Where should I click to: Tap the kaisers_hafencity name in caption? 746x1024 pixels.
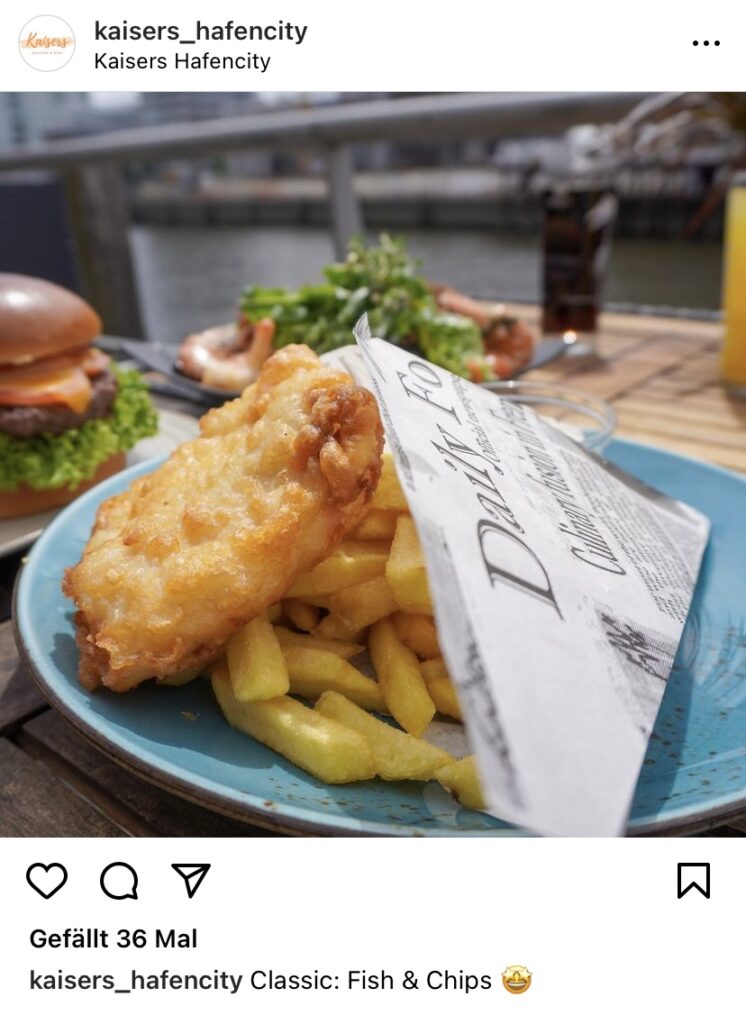136,981
